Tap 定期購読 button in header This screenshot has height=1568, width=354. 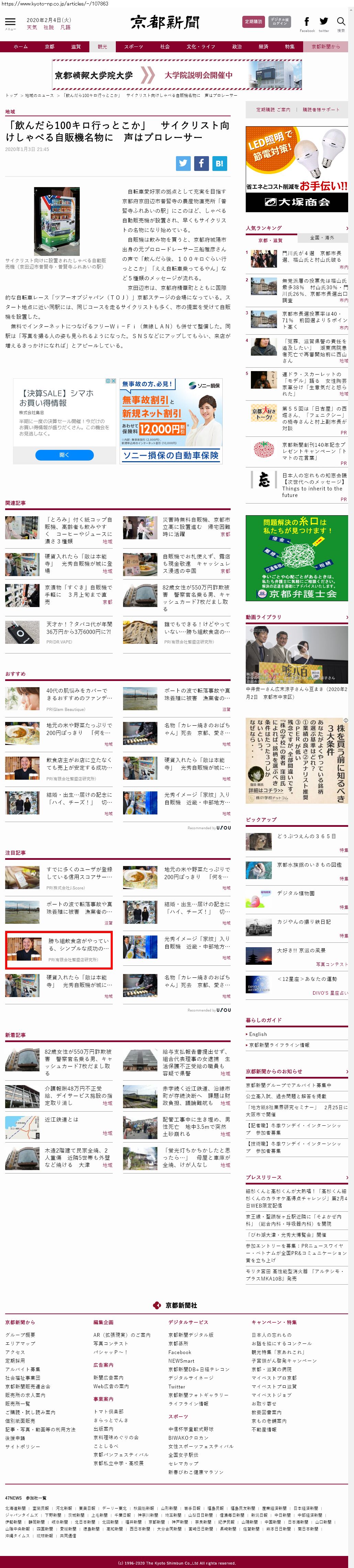(x=253, y=21)
